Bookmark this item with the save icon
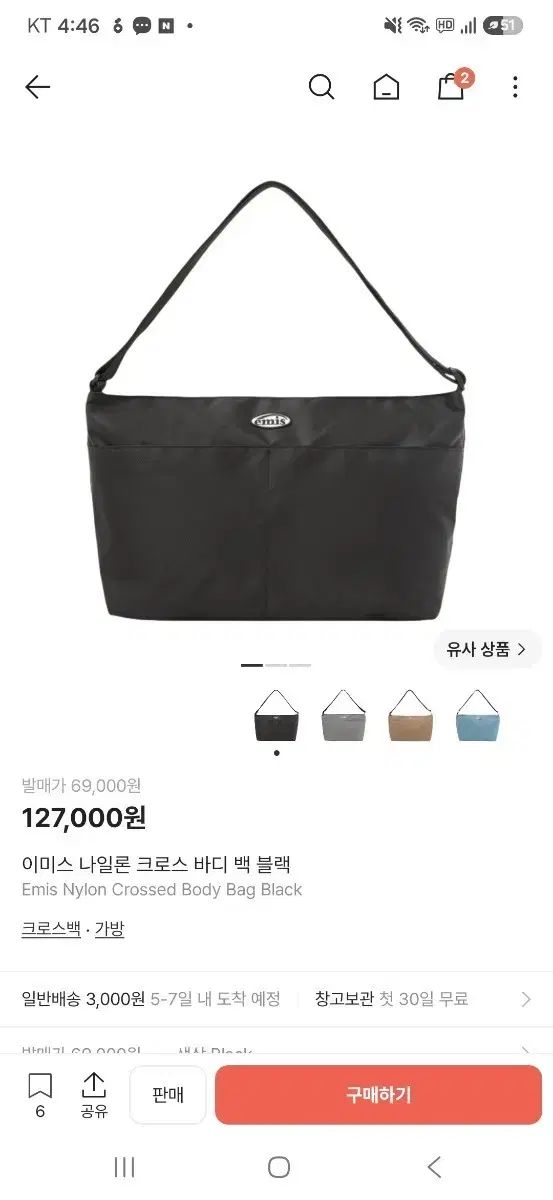Image resolution: width=553 pixels, height=1200 pixels. (40, 1096)
